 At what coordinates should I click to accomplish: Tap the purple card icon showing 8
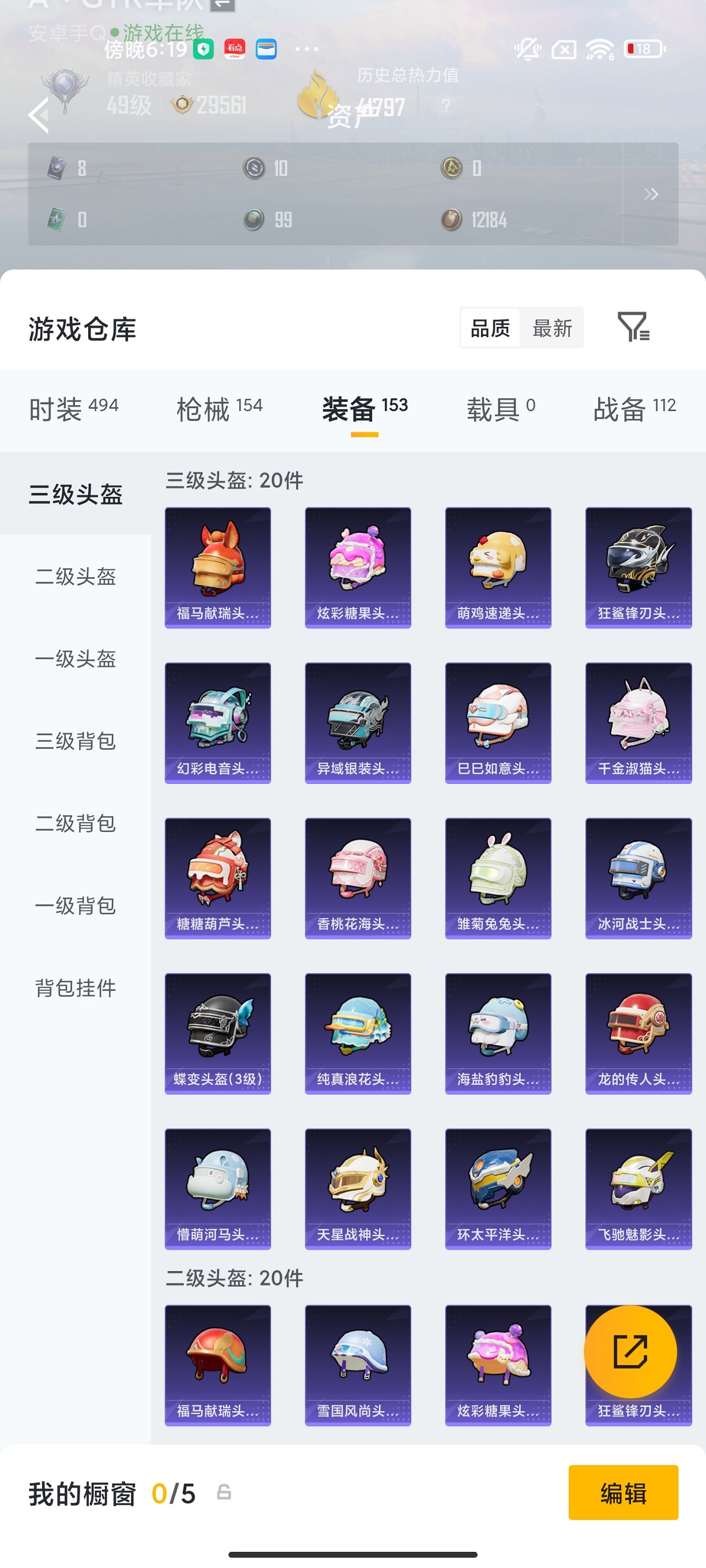(55, 167)
